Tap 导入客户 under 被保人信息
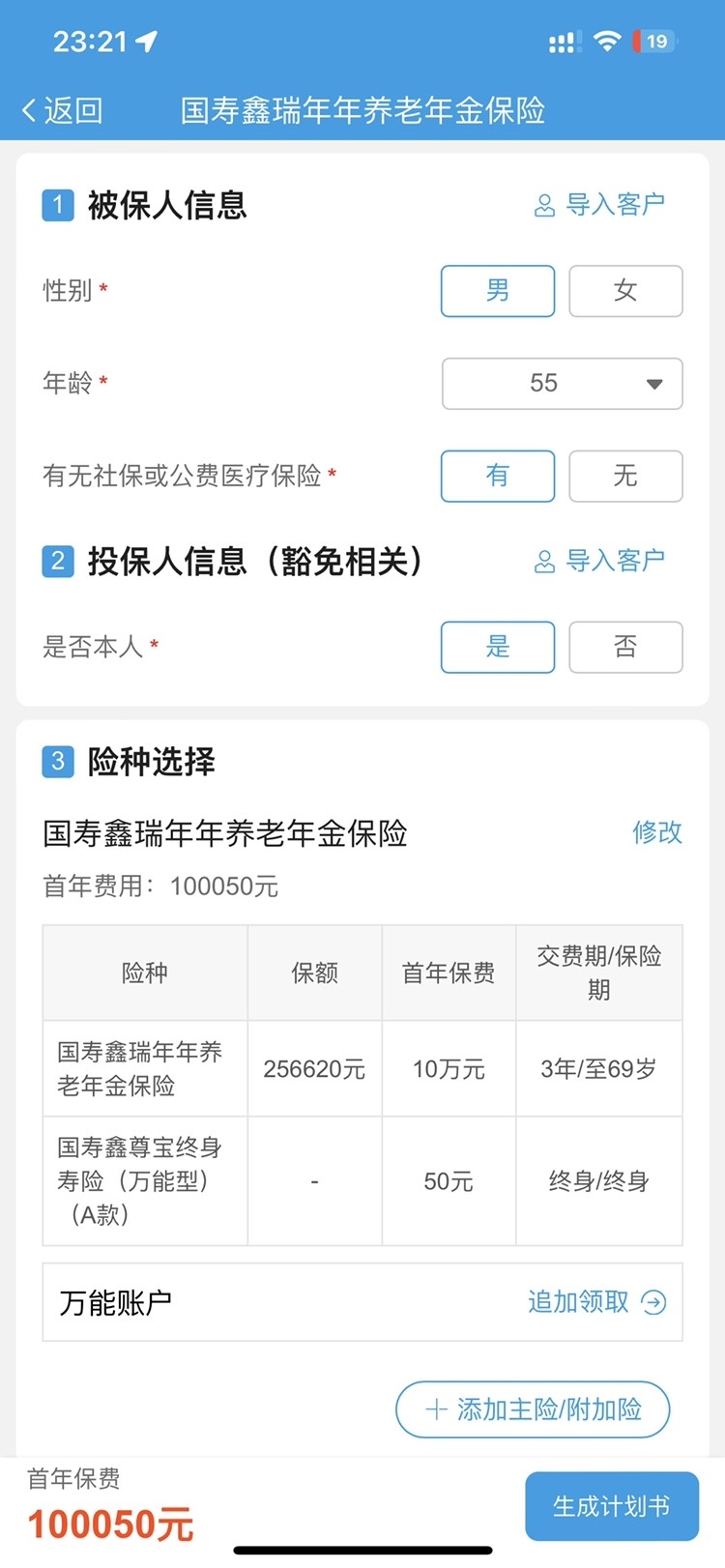 pyautogui.click(x=599, y=205)
